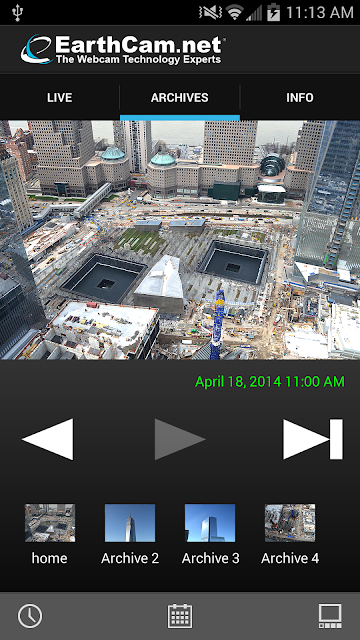This screenshot has height=640, width=360.
Task: View the Archive 3 camera
Action: [x=210, y=534]
